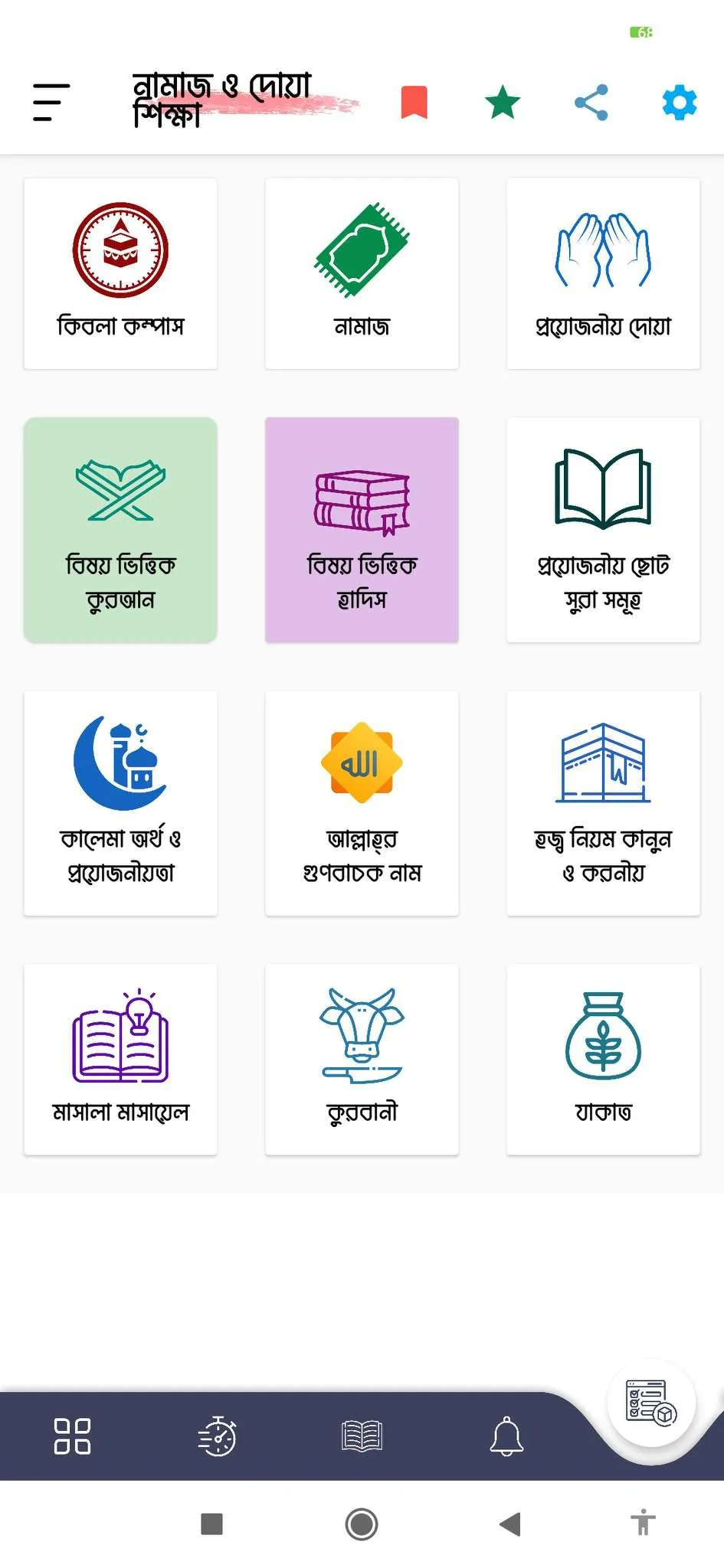Open settings gear icon
Viewport: 724px width, 1568px height.
(680, 103)
